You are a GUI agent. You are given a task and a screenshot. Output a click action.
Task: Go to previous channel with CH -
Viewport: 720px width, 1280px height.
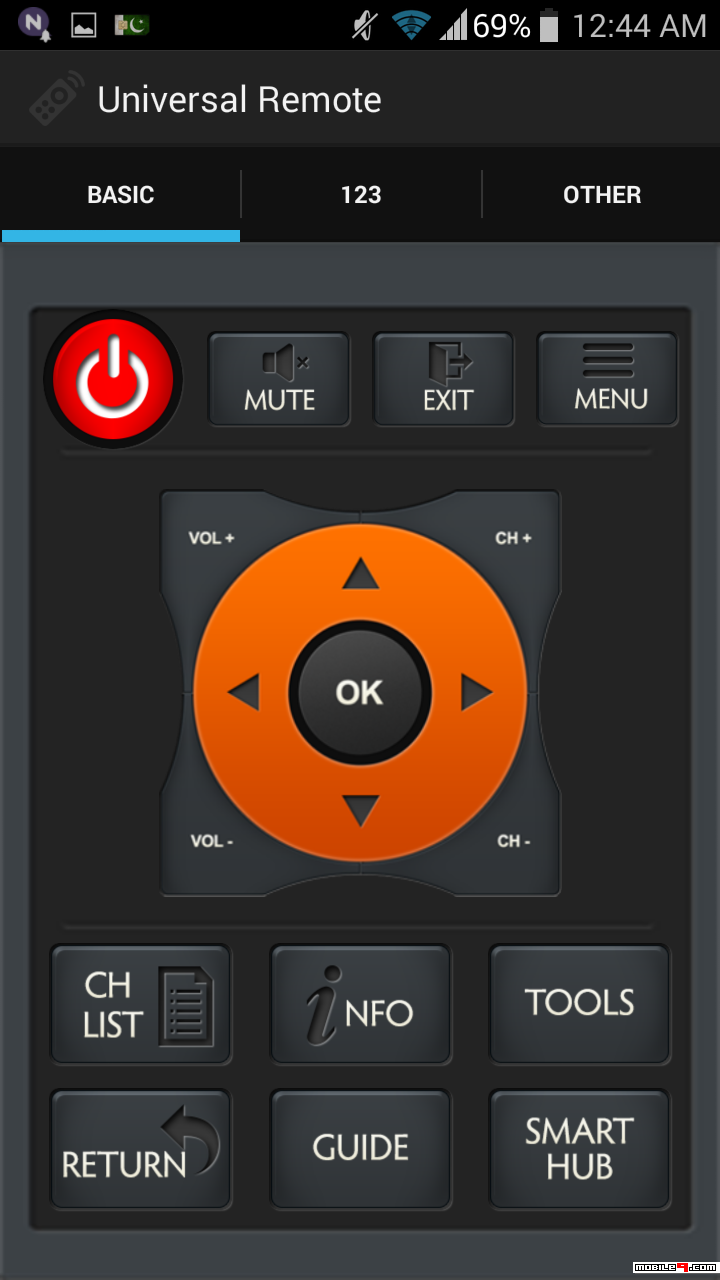tap(513, 841)
